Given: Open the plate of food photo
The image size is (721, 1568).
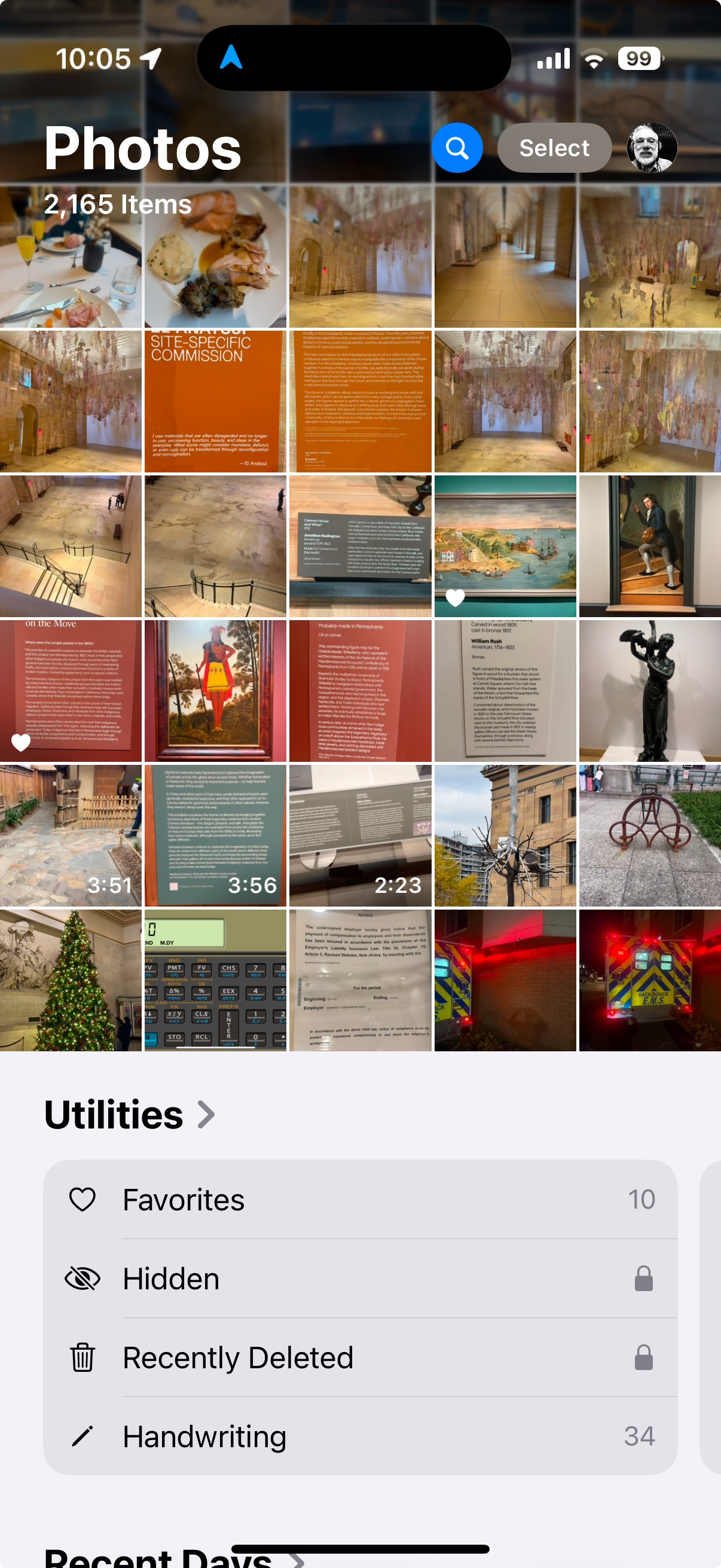Looking at the screenshot, I should 215,257.
